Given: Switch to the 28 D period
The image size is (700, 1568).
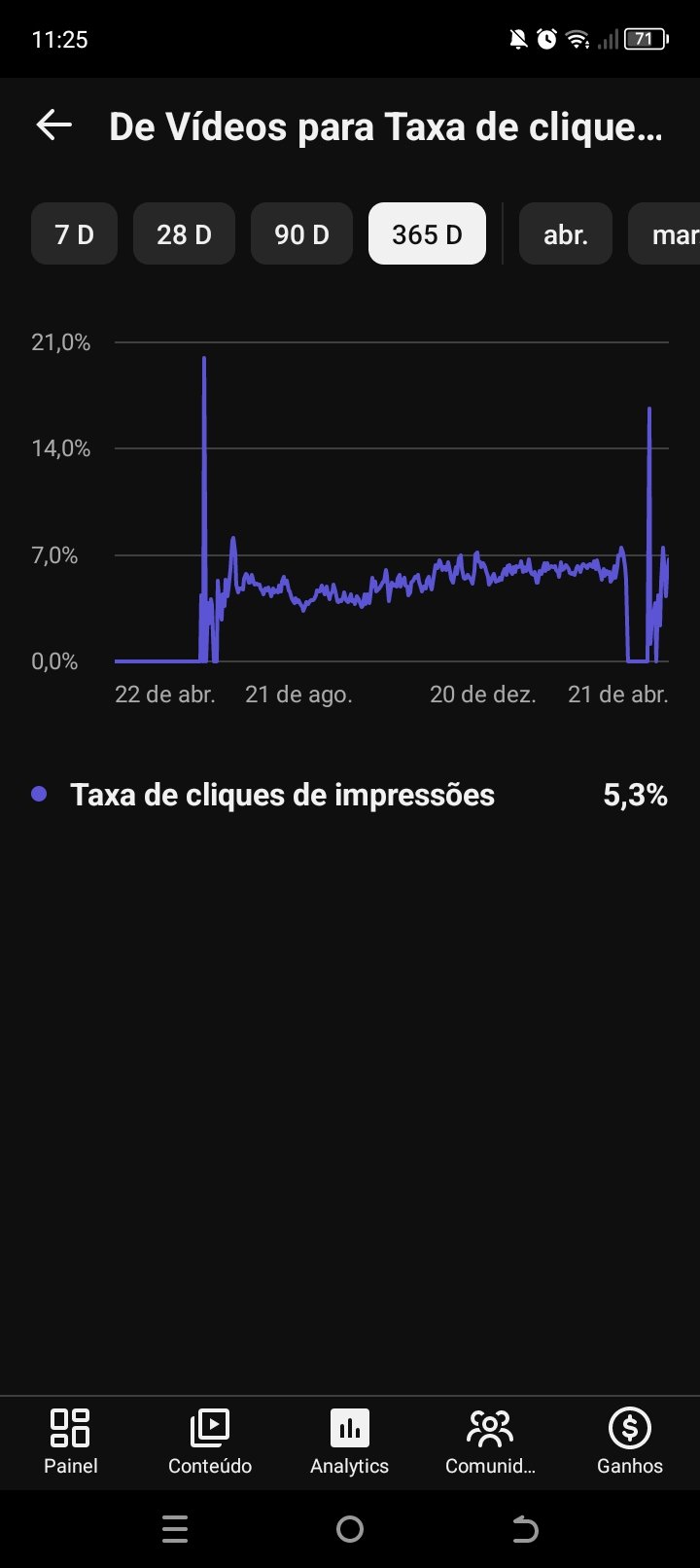Looking at the screenshot, I should 184,234.
